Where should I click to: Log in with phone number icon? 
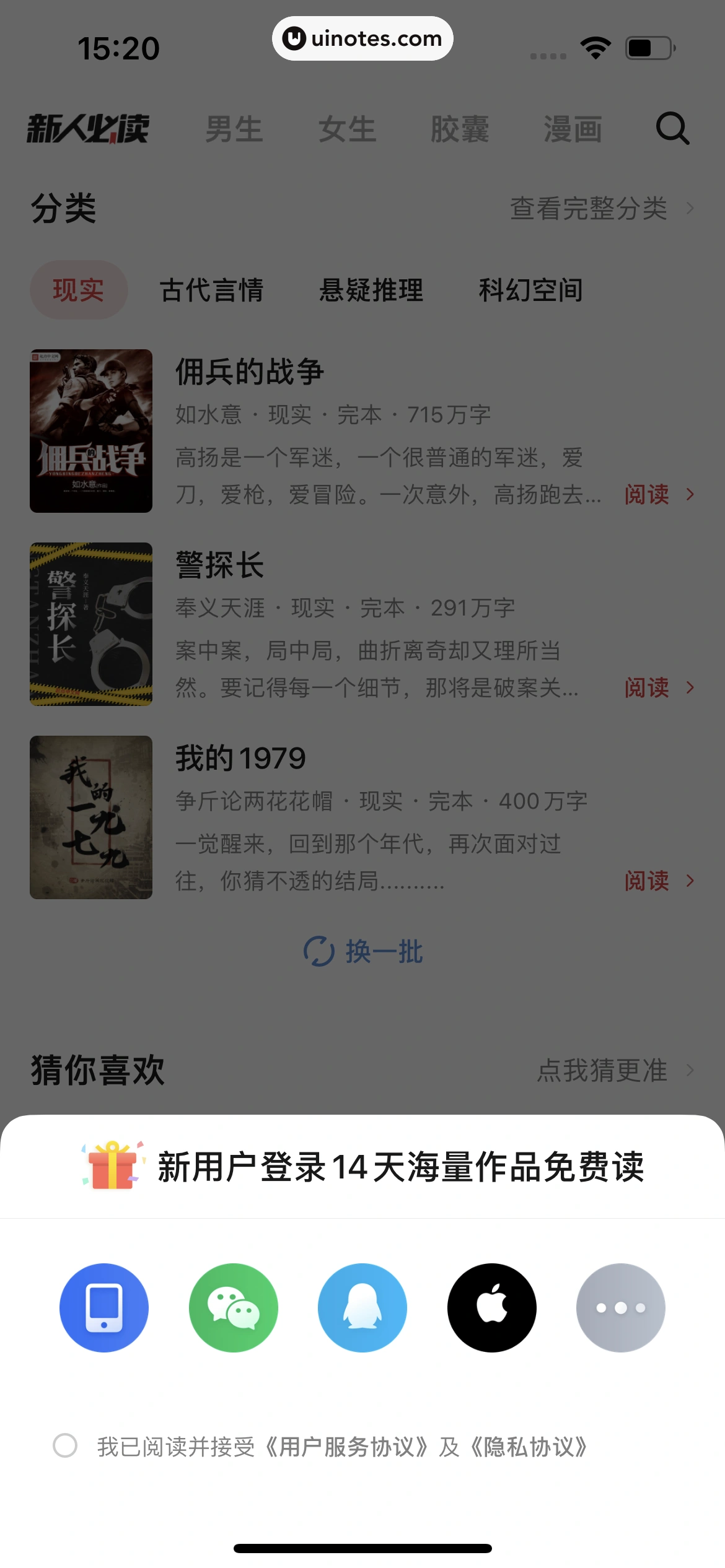point(103,1307)
